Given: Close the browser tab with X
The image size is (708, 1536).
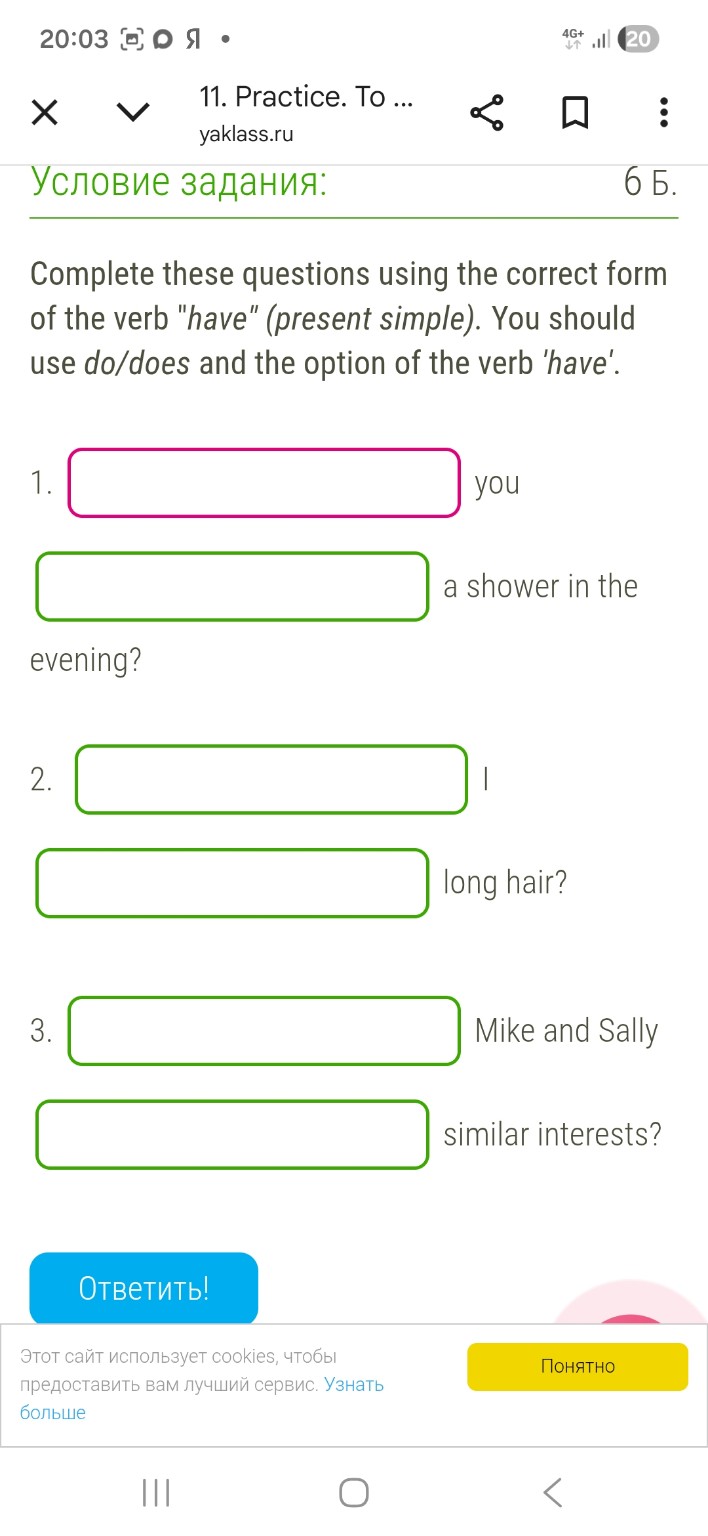Looking at the screenshot, I should (x=44, y=112).
